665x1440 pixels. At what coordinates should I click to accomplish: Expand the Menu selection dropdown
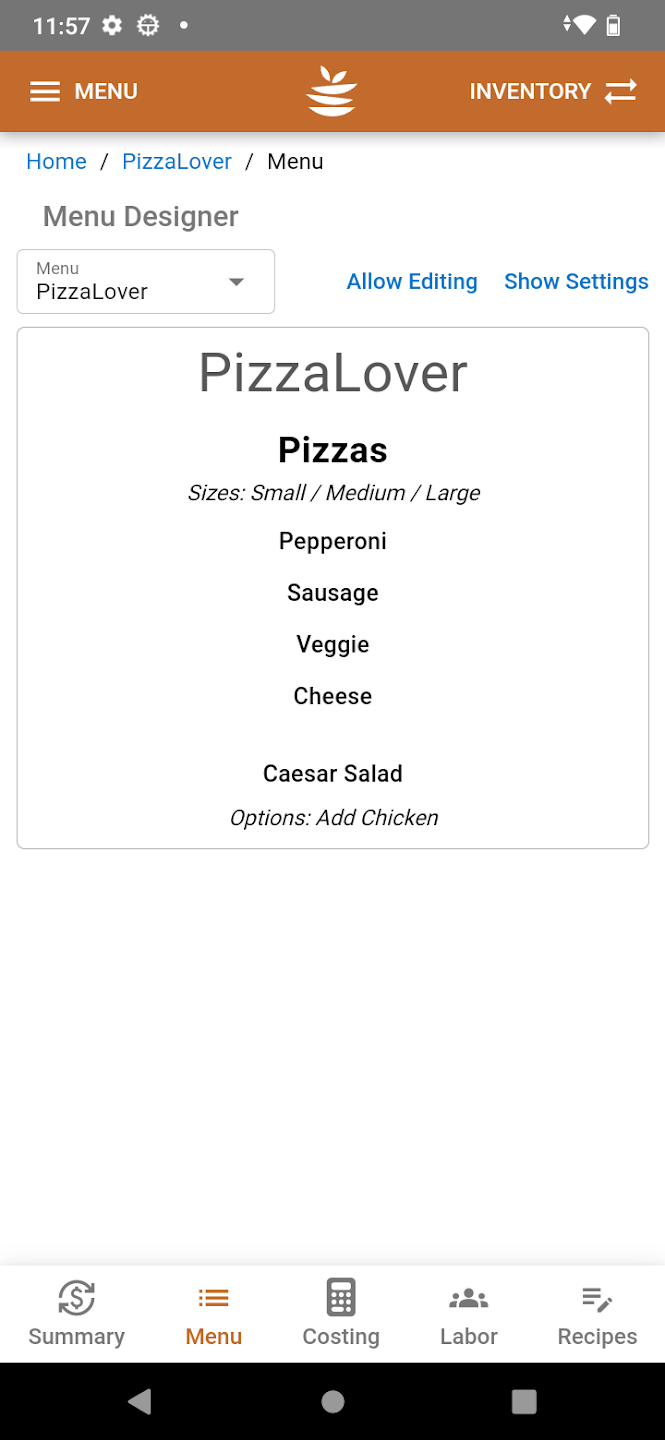(146, 281)
